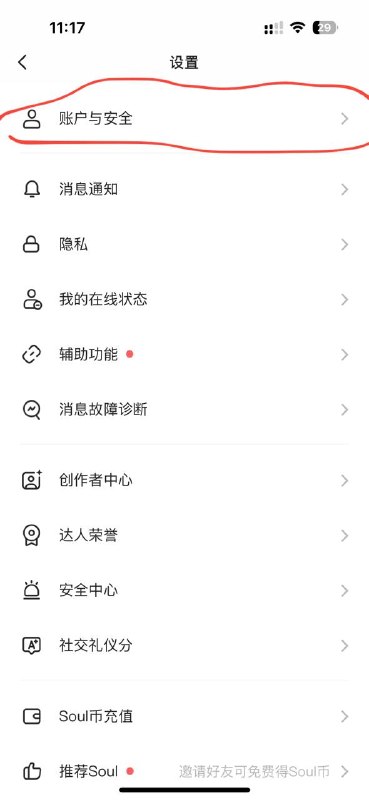Viewport: 369px width, 800px height.
Task: Open 创作者中心
Action: 184,481
